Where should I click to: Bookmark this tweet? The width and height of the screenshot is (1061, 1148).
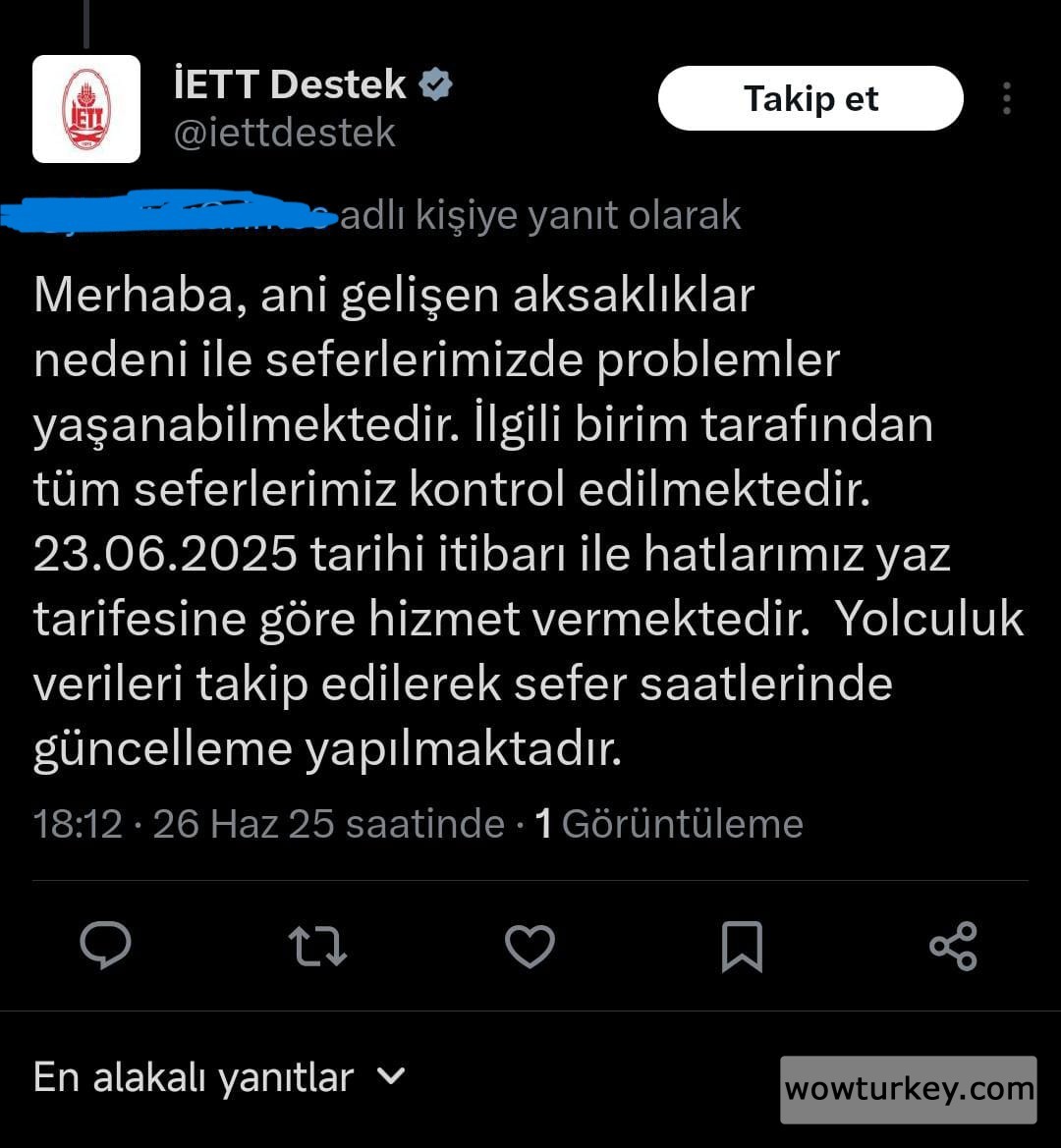pos(742,946)
